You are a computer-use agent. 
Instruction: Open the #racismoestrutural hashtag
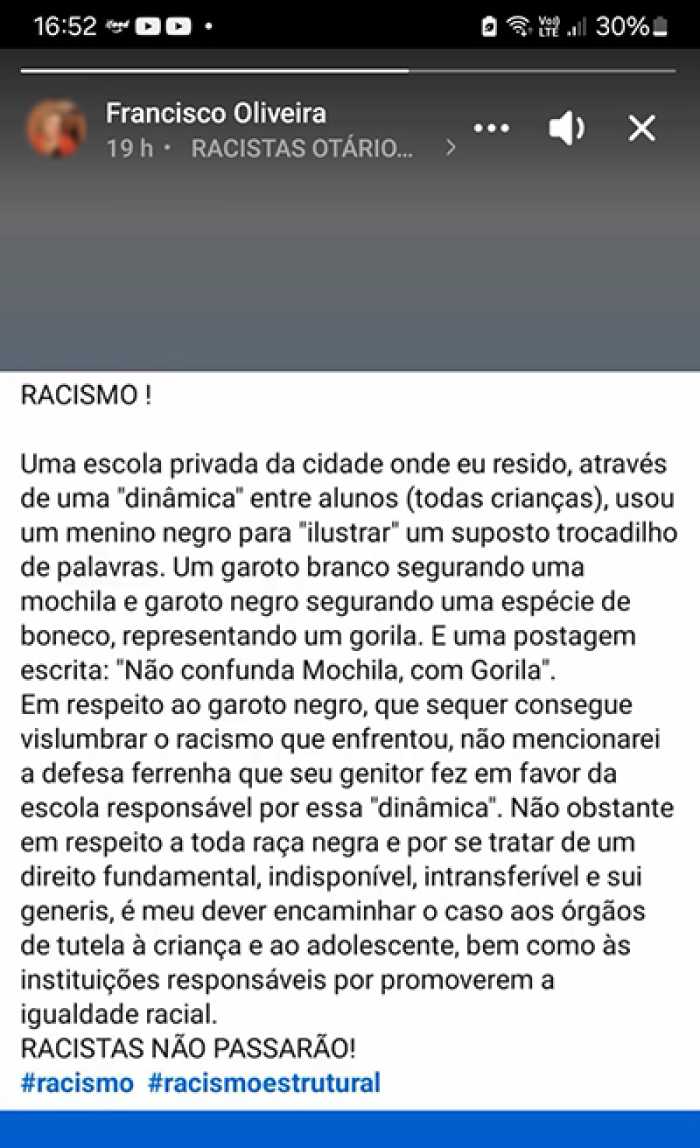tap(264, 1083)
